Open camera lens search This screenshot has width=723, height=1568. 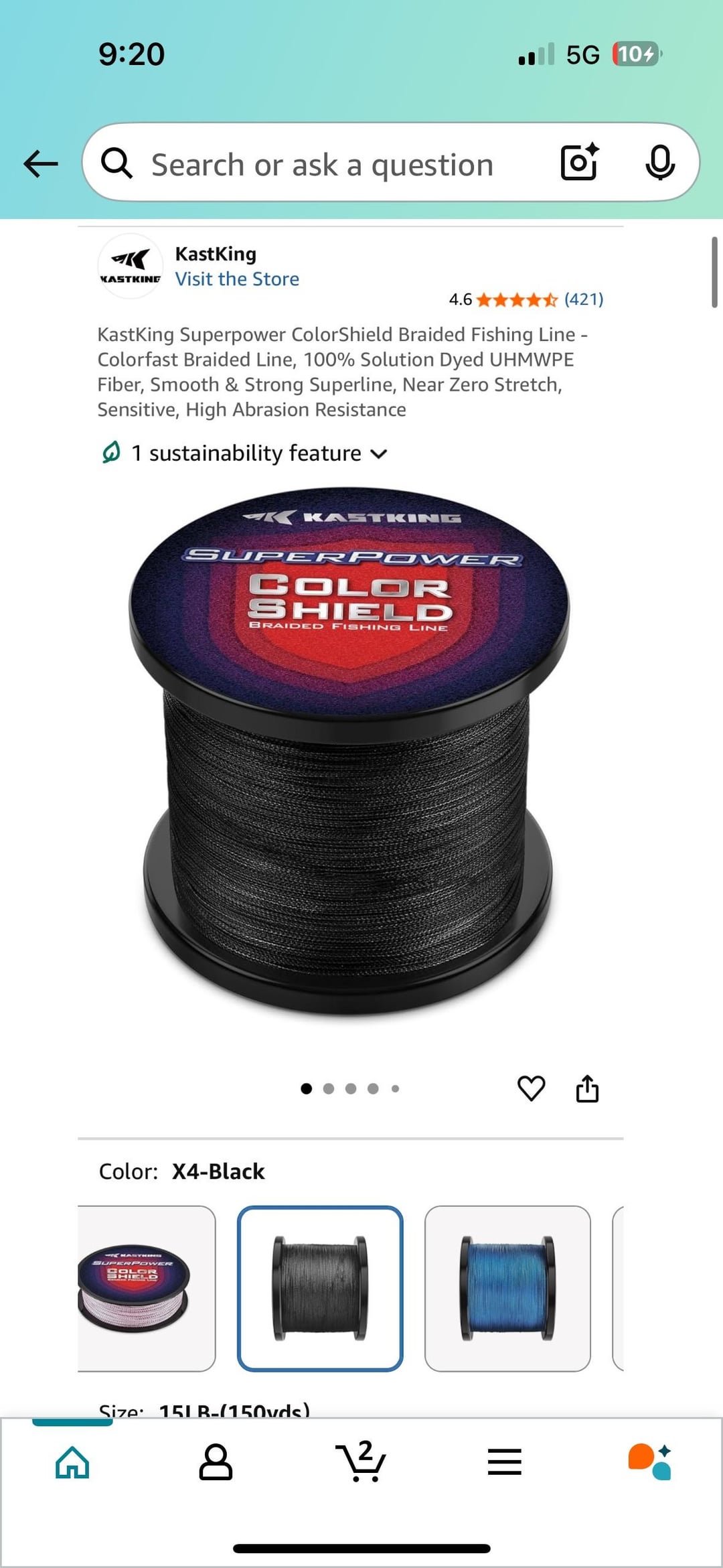pos(579,163)
